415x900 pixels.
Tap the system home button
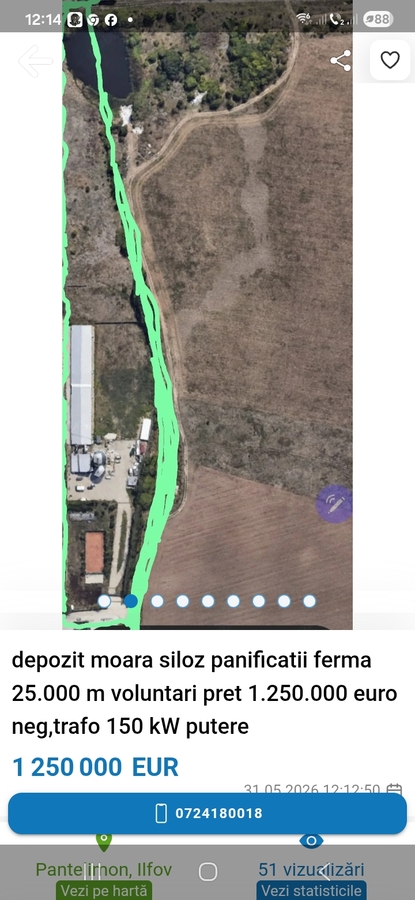click(208, 872)
